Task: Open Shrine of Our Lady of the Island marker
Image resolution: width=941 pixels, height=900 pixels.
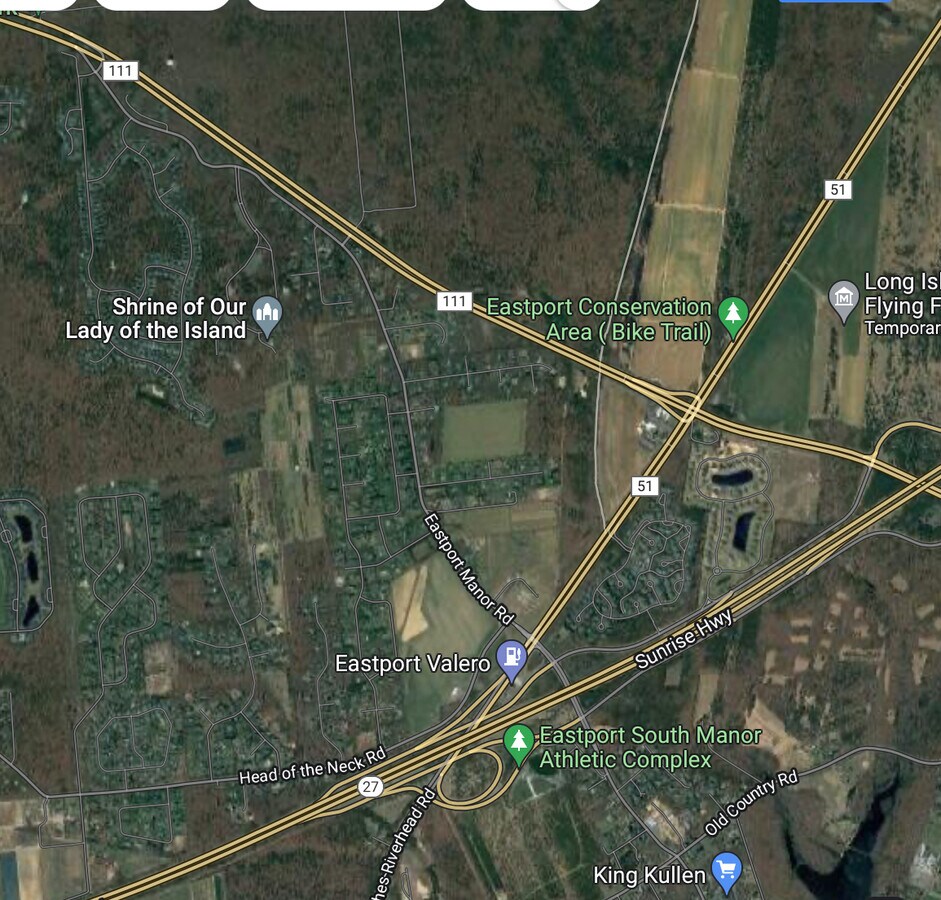Action: [x=267, y=315]
